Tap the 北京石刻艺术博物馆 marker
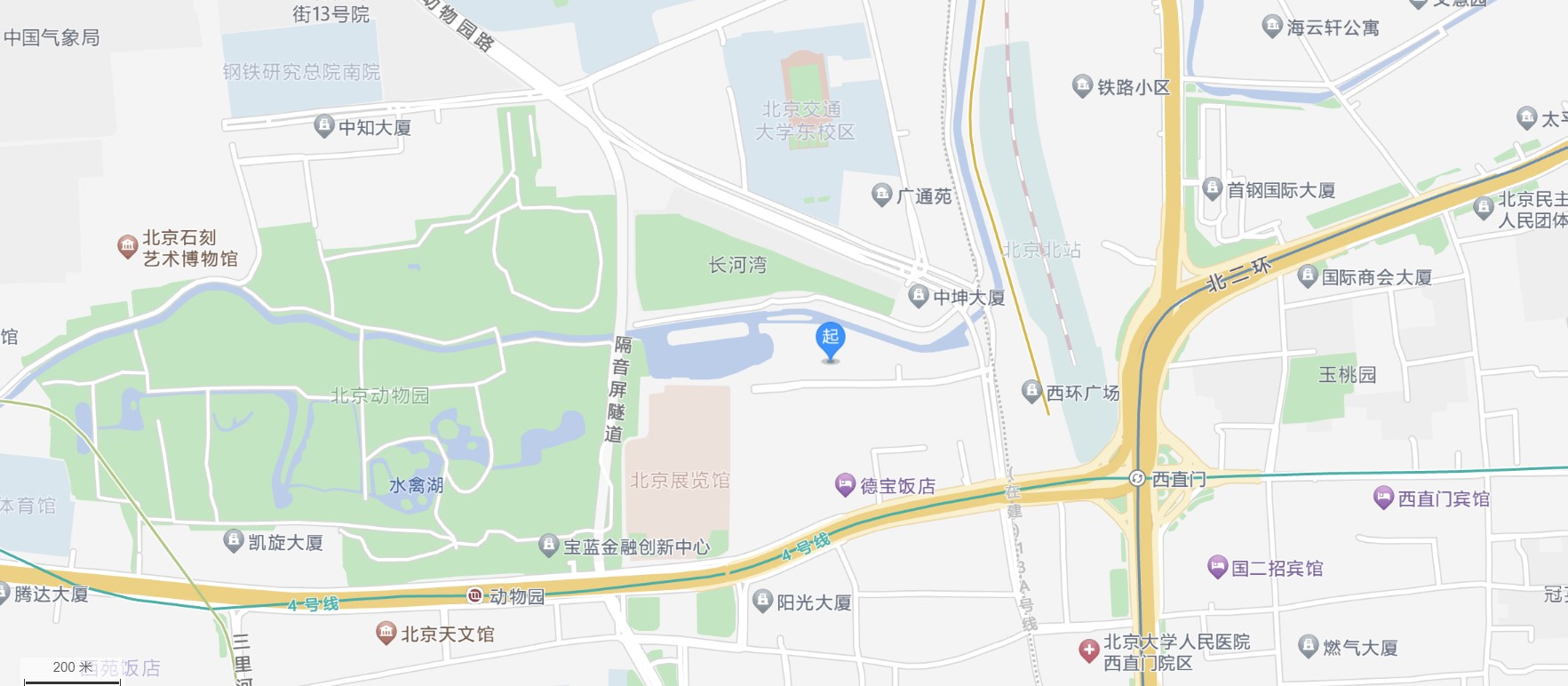1568x686 pixels. pyautogui.click(x=128, y=246)
